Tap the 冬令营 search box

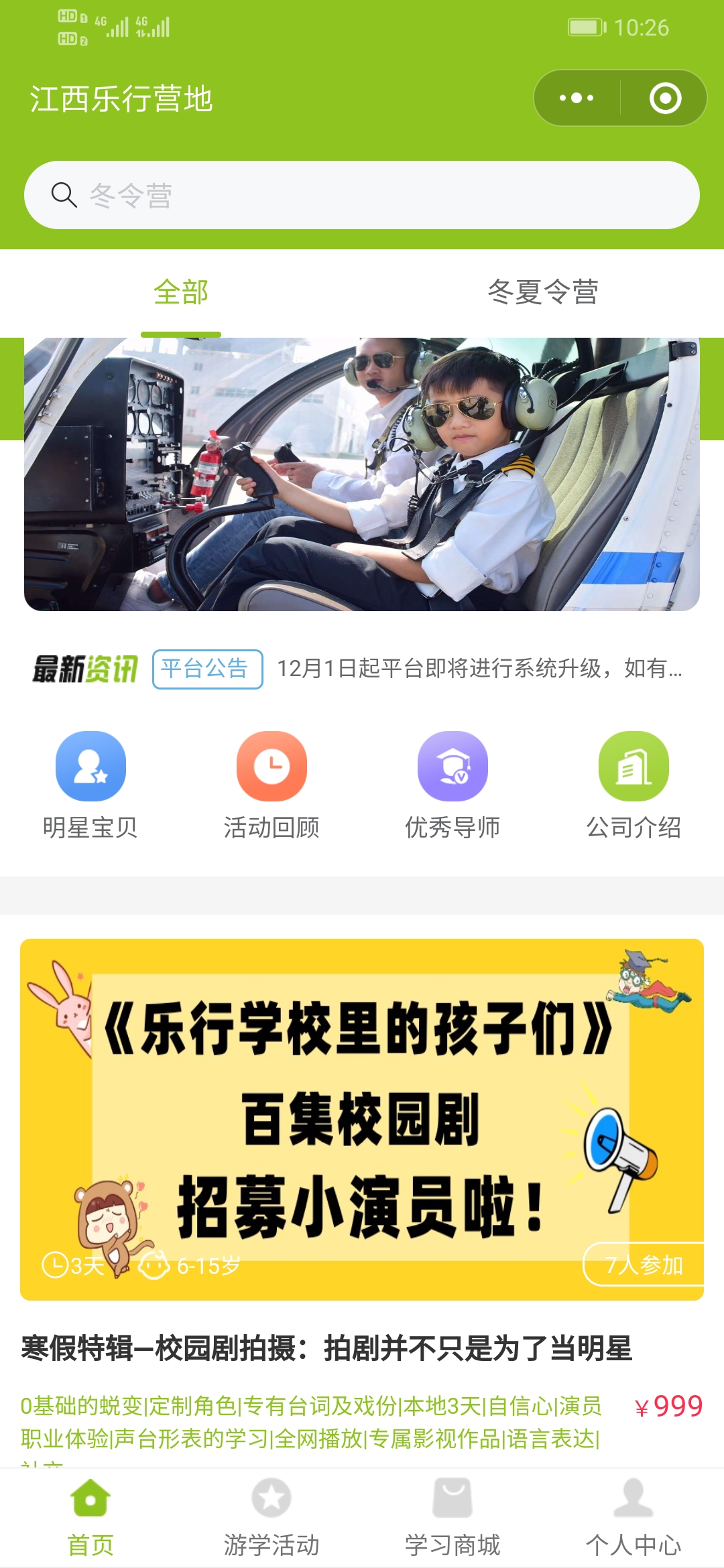362,195
